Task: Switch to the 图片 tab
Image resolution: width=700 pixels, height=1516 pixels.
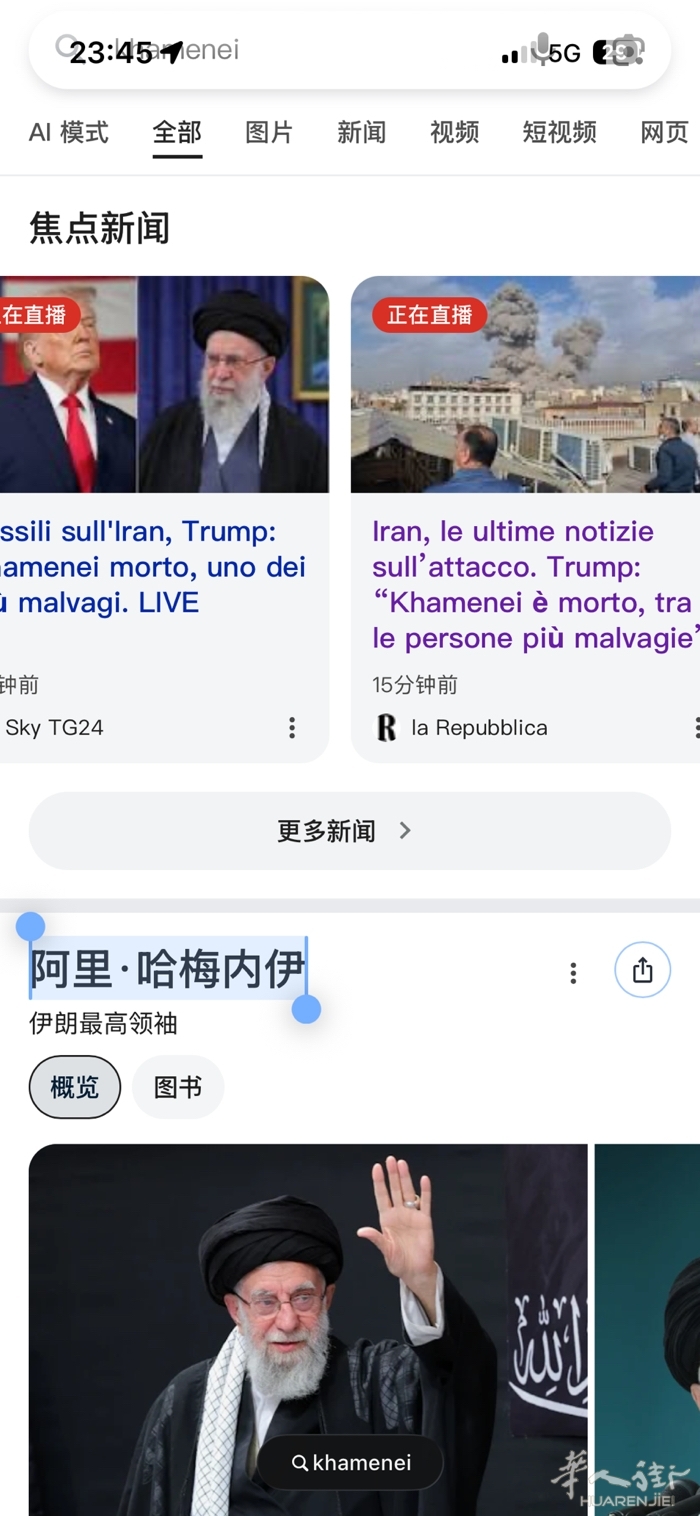Action: (269, 132)
